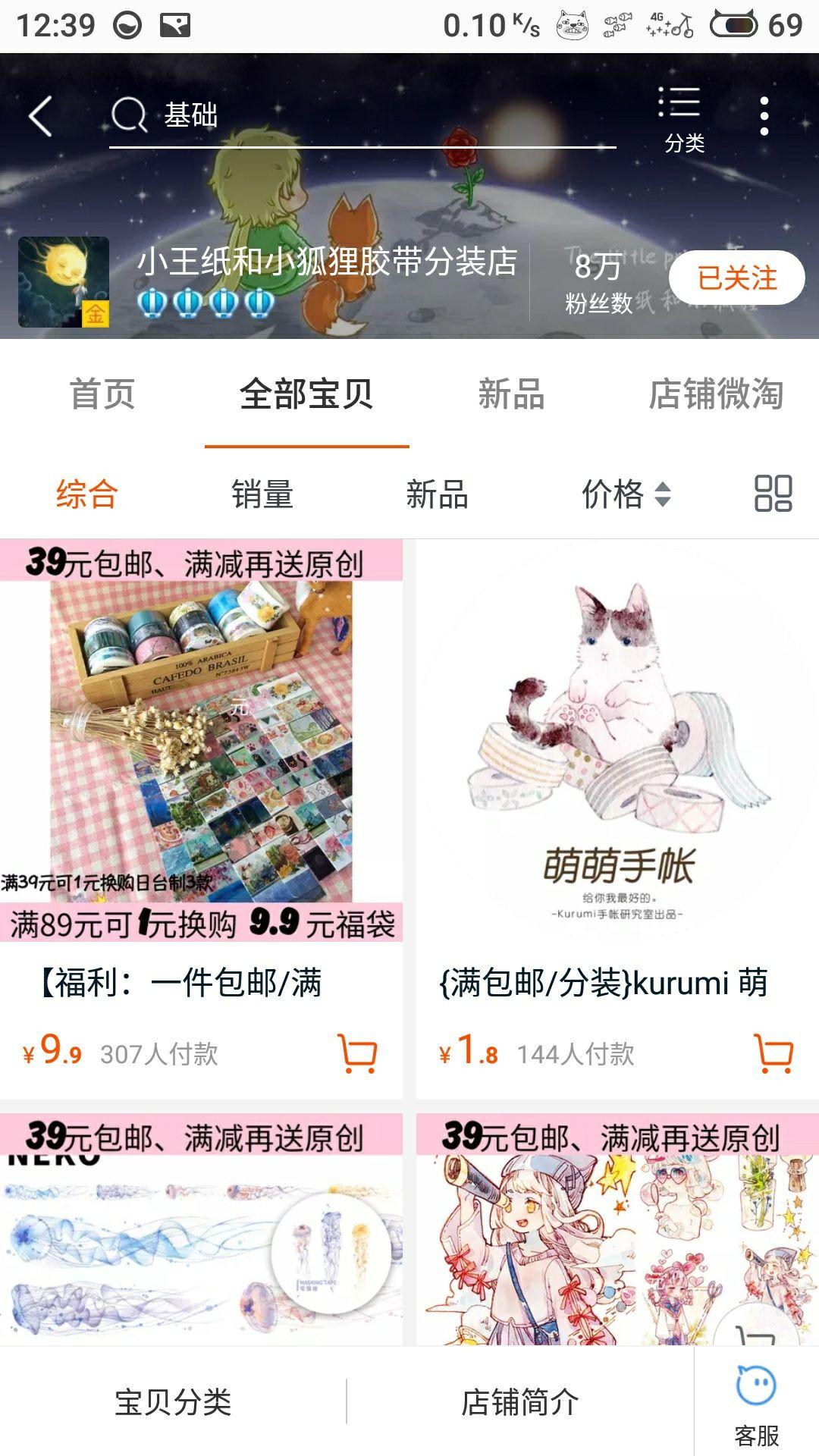Sort by 价格 with the arrows
This screenshot has width=819, height=1456.
point(626,494)
